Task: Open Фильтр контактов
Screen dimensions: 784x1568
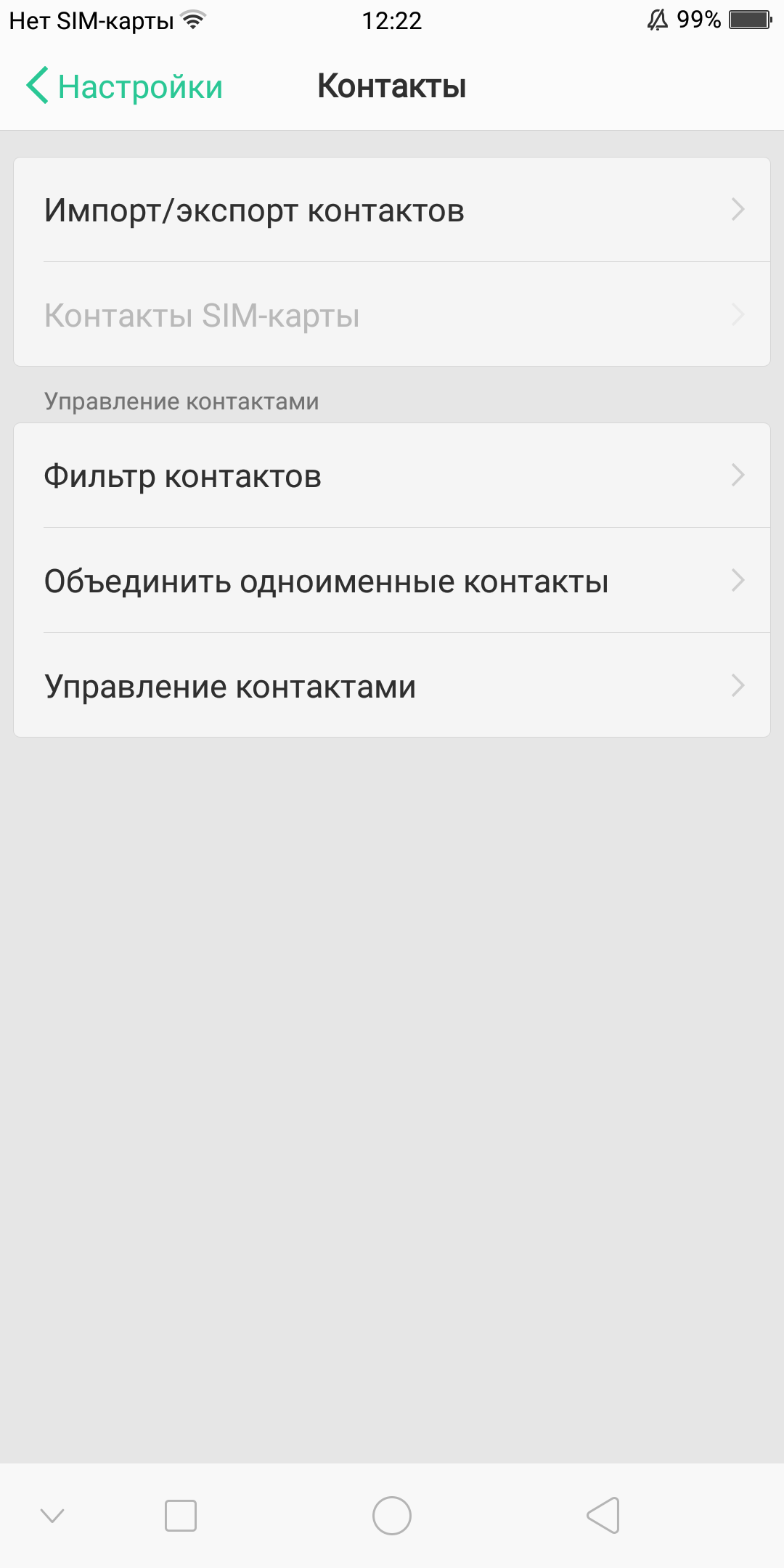Action: (x=392, y=476)
